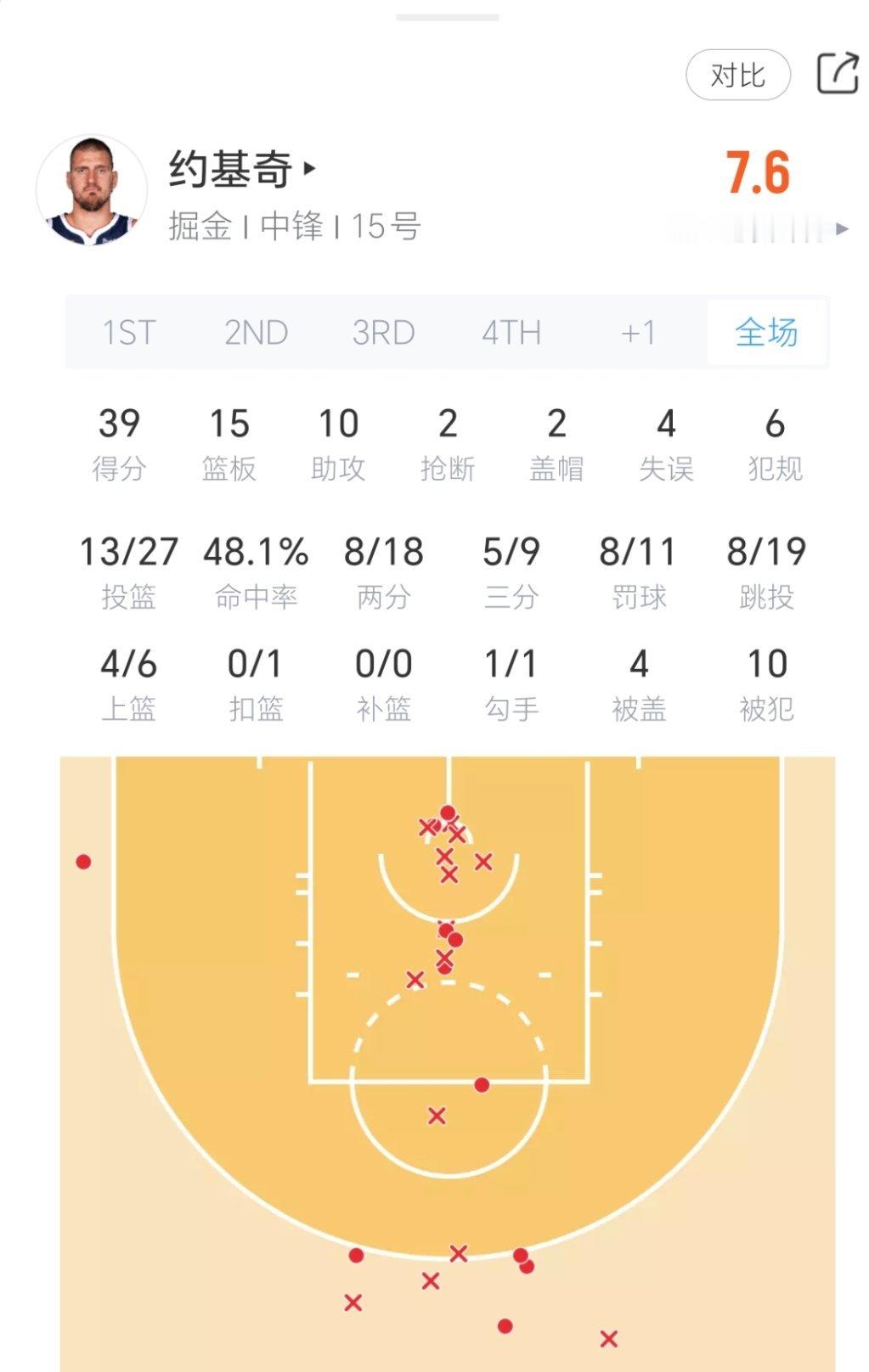Click the 对比 (Compare) button
This screenshot has height=1372, width=869.
pos(738,75)
